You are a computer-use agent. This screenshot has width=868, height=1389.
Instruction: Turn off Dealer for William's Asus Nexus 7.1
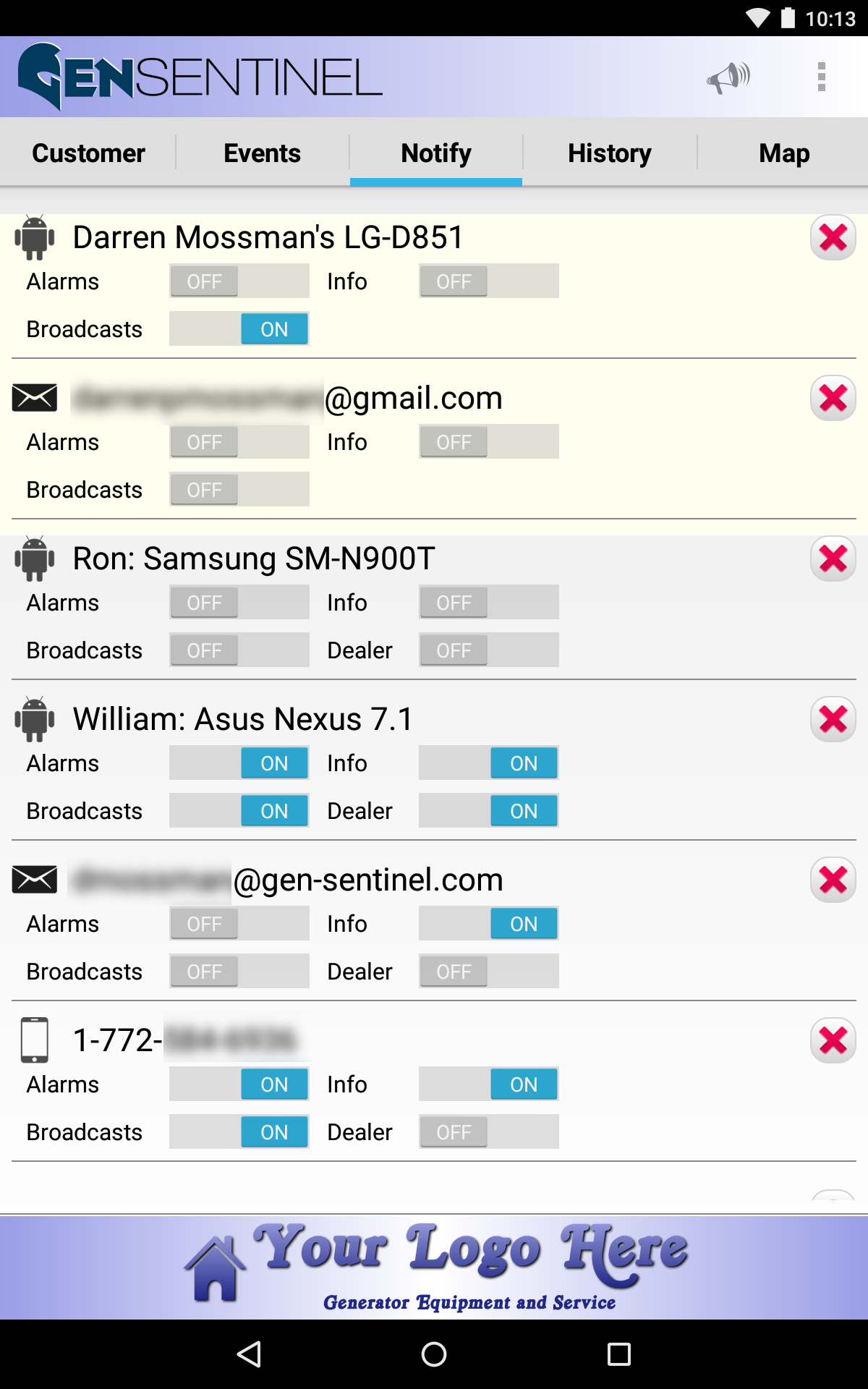[489, 810]
